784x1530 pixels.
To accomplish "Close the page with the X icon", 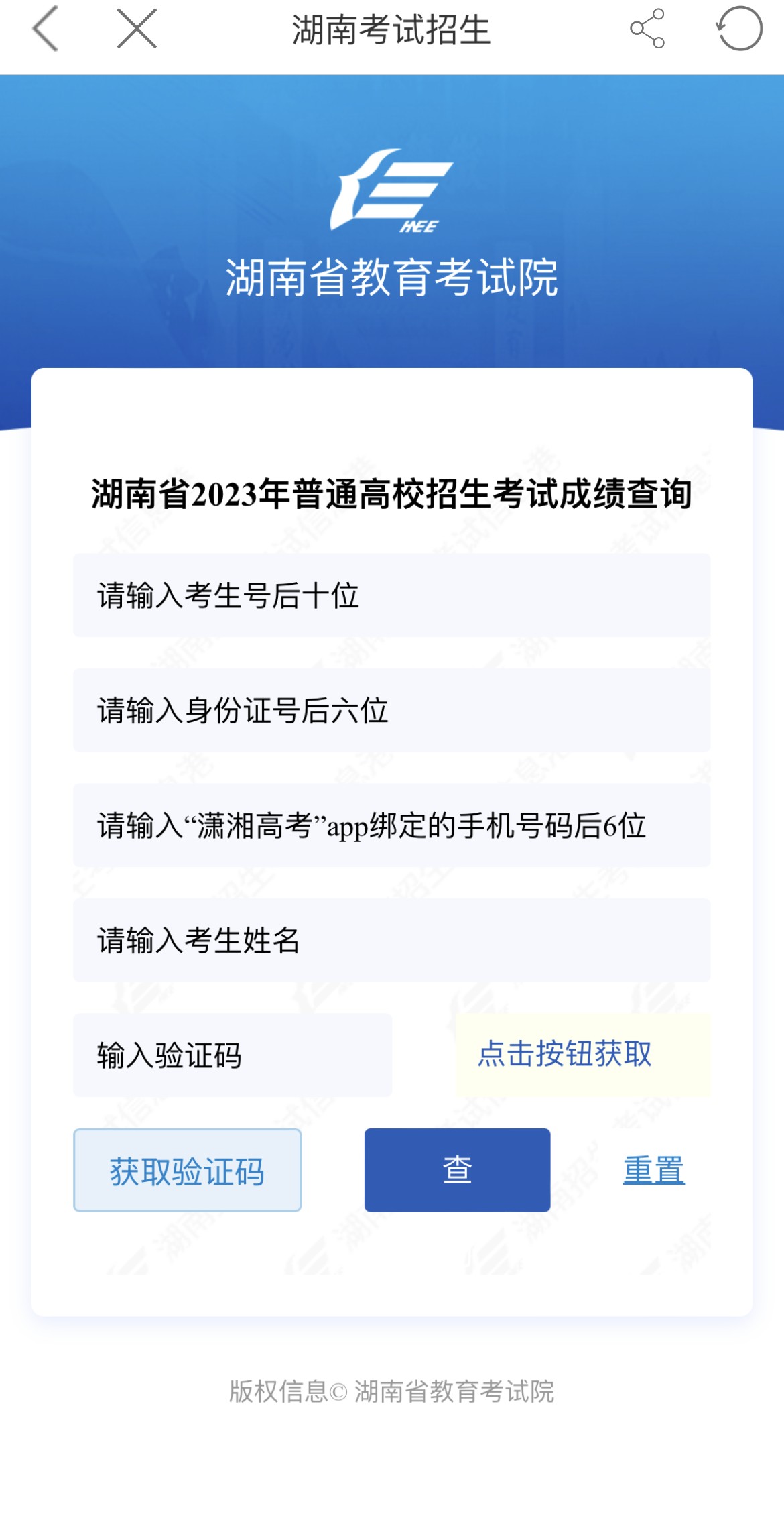I will point(137,29).
